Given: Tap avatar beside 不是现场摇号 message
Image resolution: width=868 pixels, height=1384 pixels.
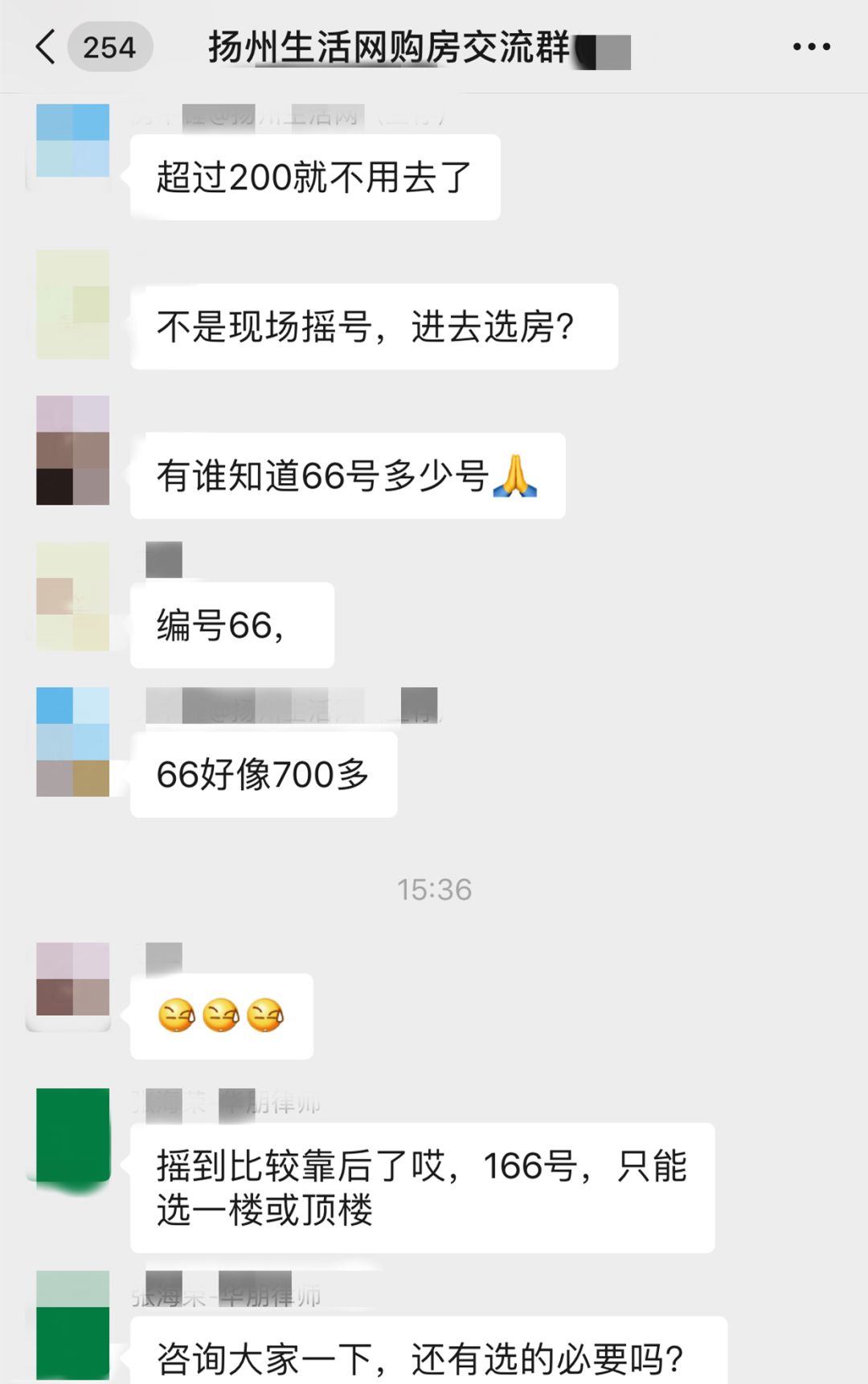Looking at the screenshot, I should [72, 304].
